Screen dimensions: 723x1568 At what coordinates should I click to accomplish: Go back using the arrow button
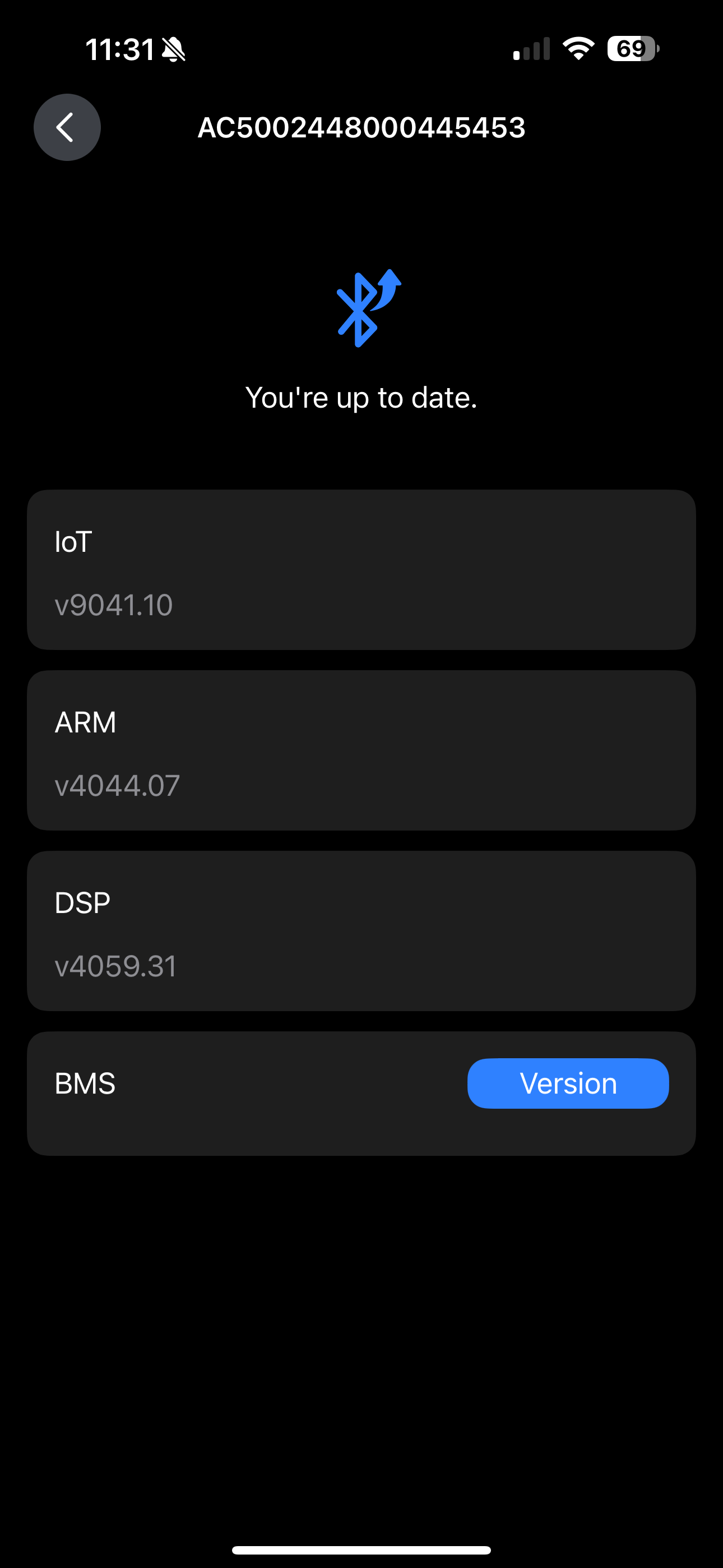[67, 127]
